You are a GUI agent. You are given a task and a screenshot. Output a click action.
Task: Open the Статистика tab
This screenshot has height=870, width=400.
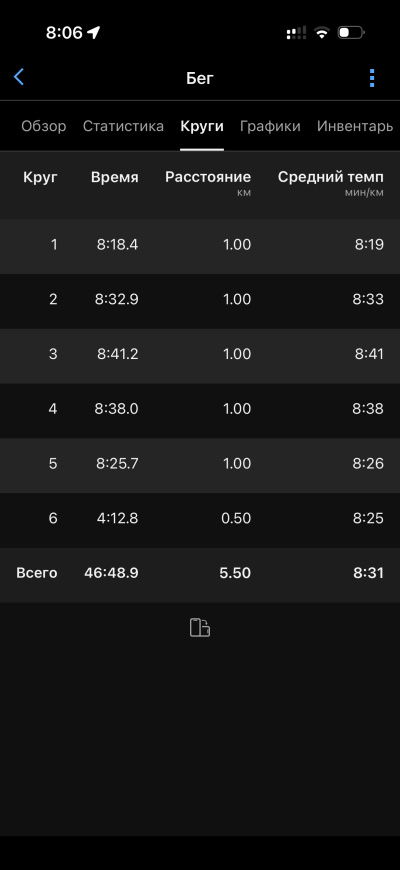[123, 127]
